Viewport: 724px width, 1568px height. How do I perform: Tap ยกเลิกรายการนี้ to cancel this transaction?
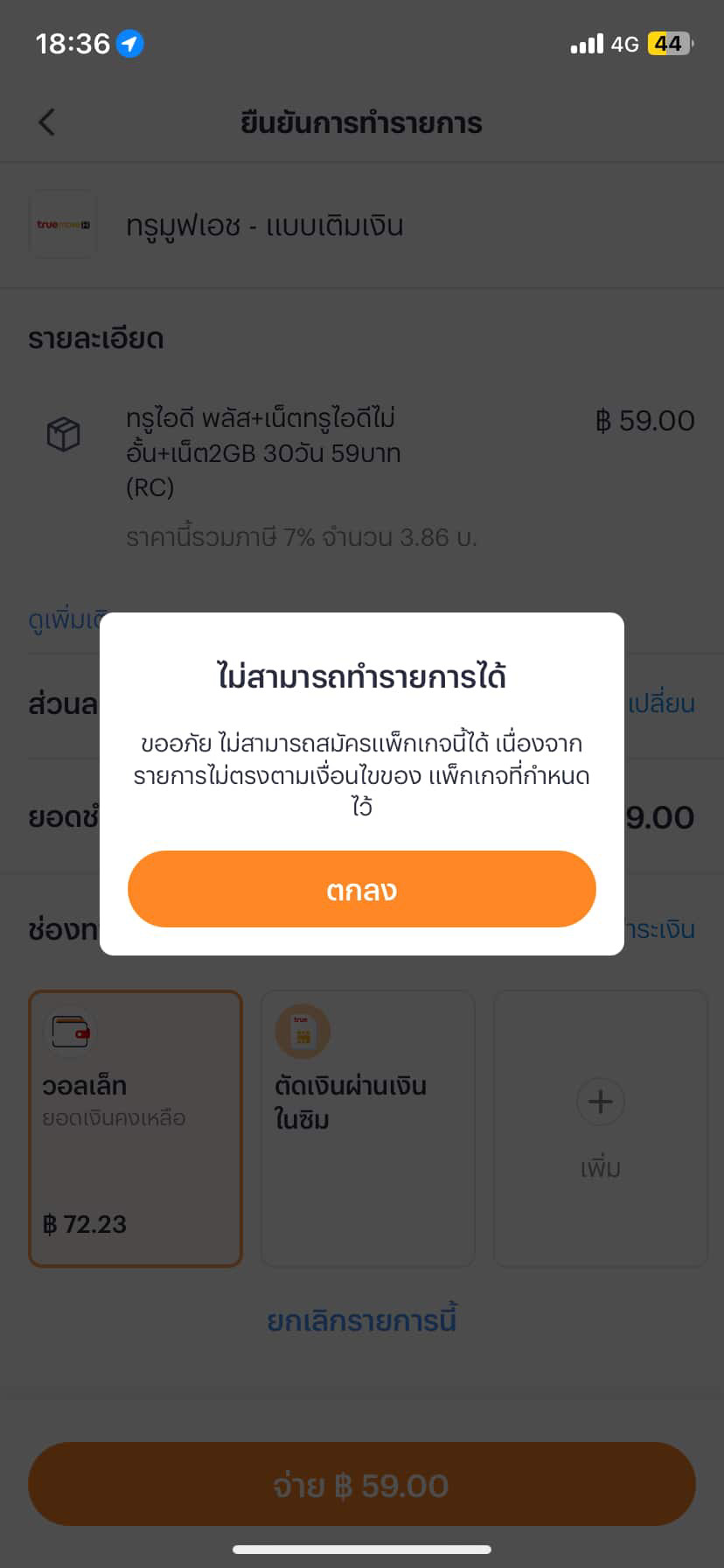(361, 1320)
